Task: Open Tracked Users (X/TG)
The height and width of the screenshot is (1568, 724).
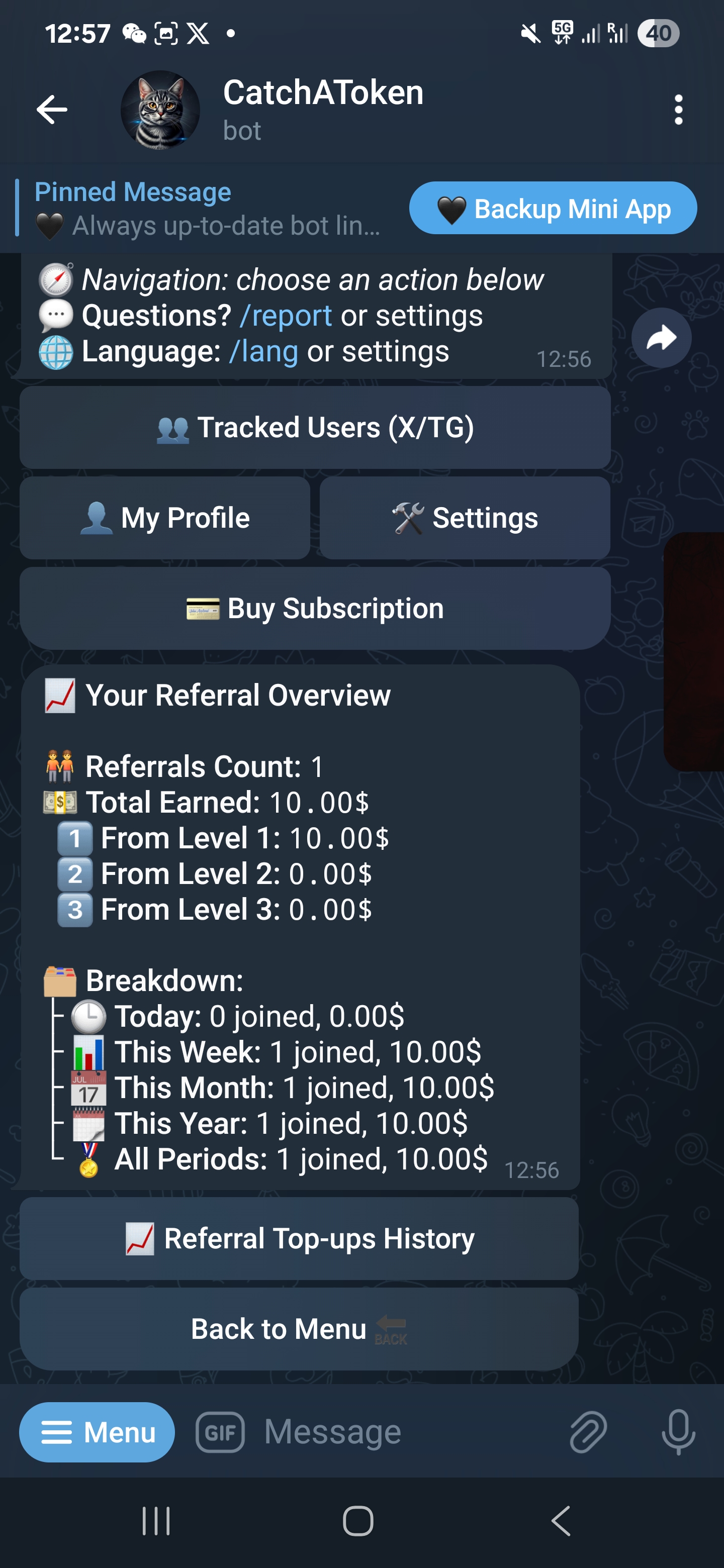Action: (x=315, y=427)
